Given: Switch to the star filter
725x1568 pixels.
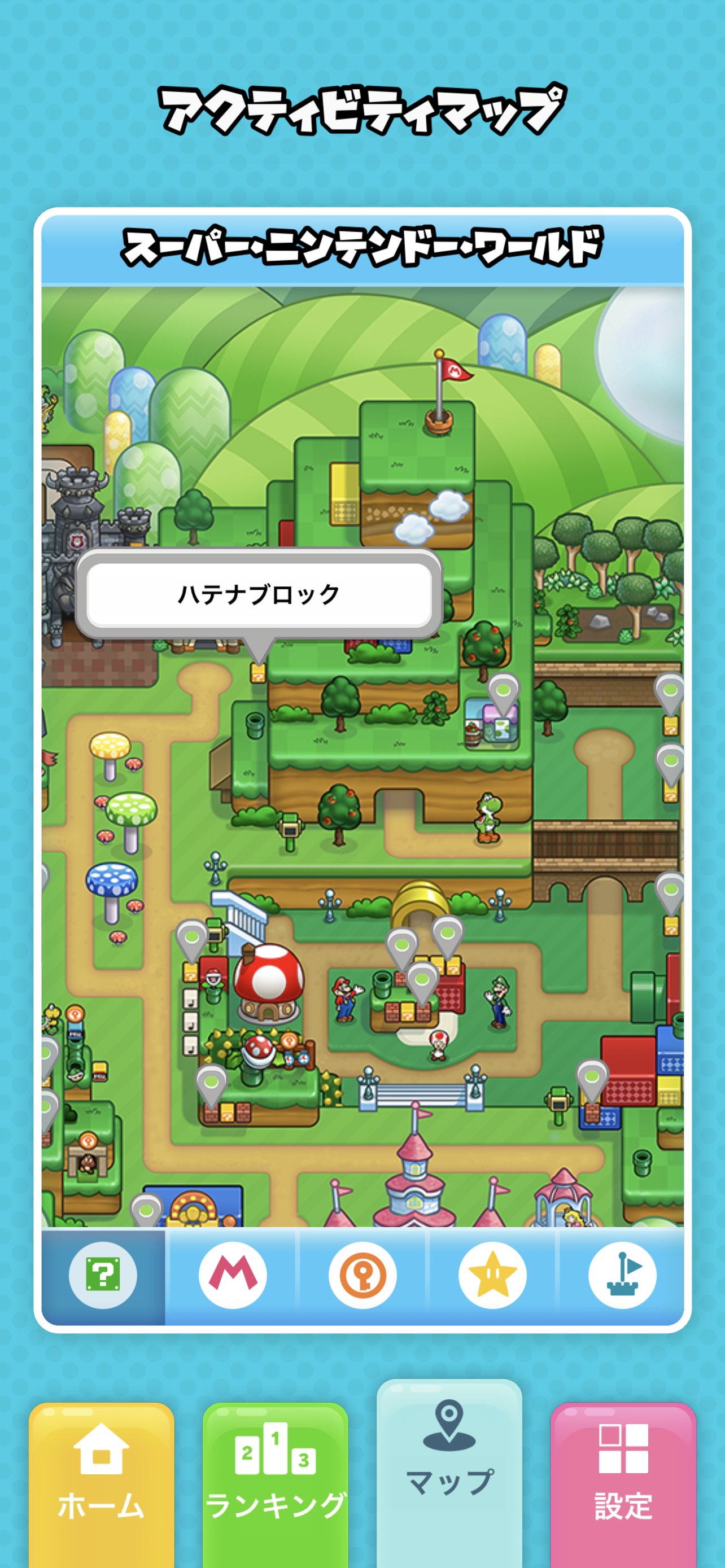Looking at the screenshot, I should point(492,1274).
